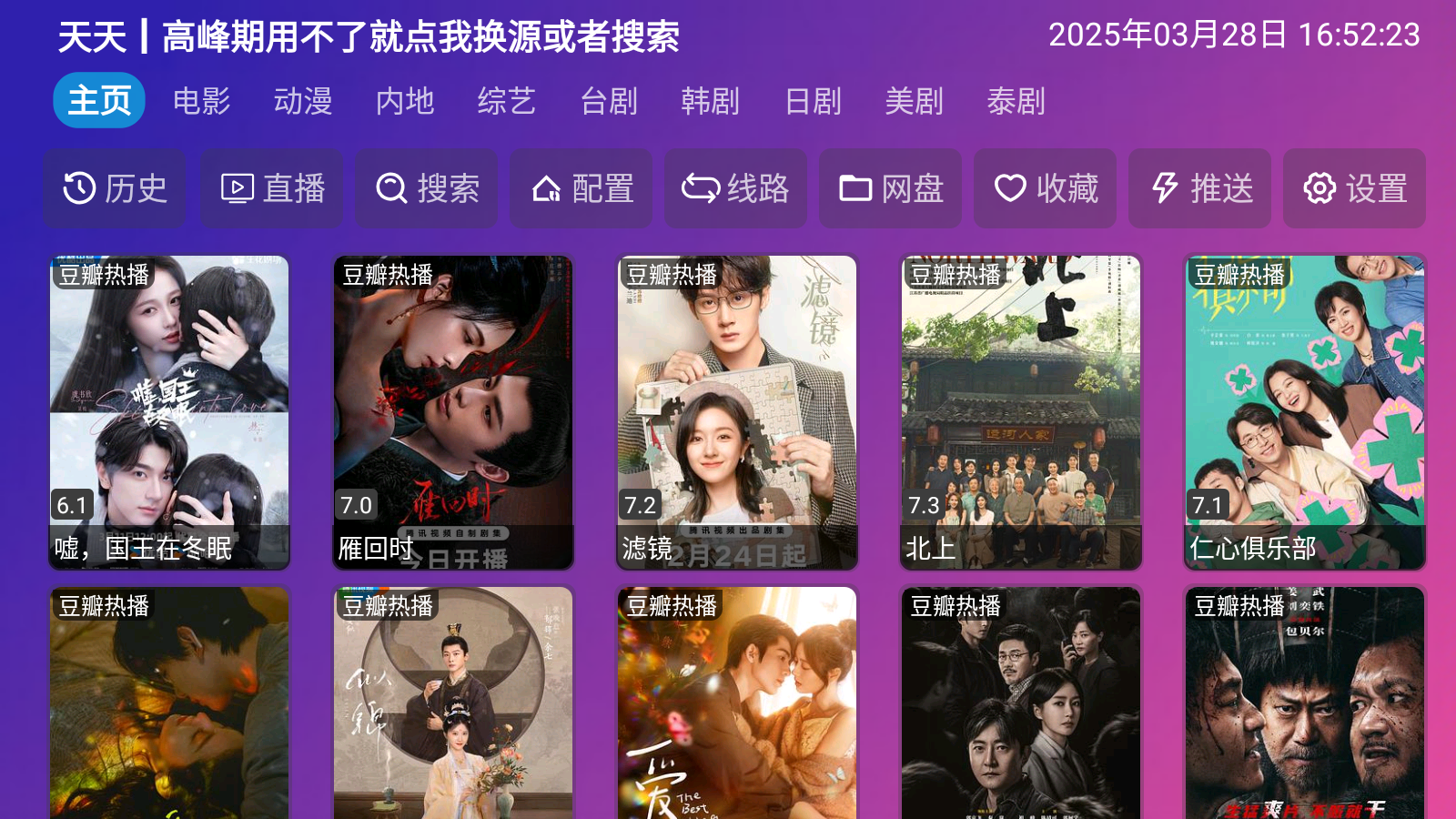The width and height of the screenshot is (1456, 819).
Task: View 收藏 favorites
Action: (x=1045, y=188)
